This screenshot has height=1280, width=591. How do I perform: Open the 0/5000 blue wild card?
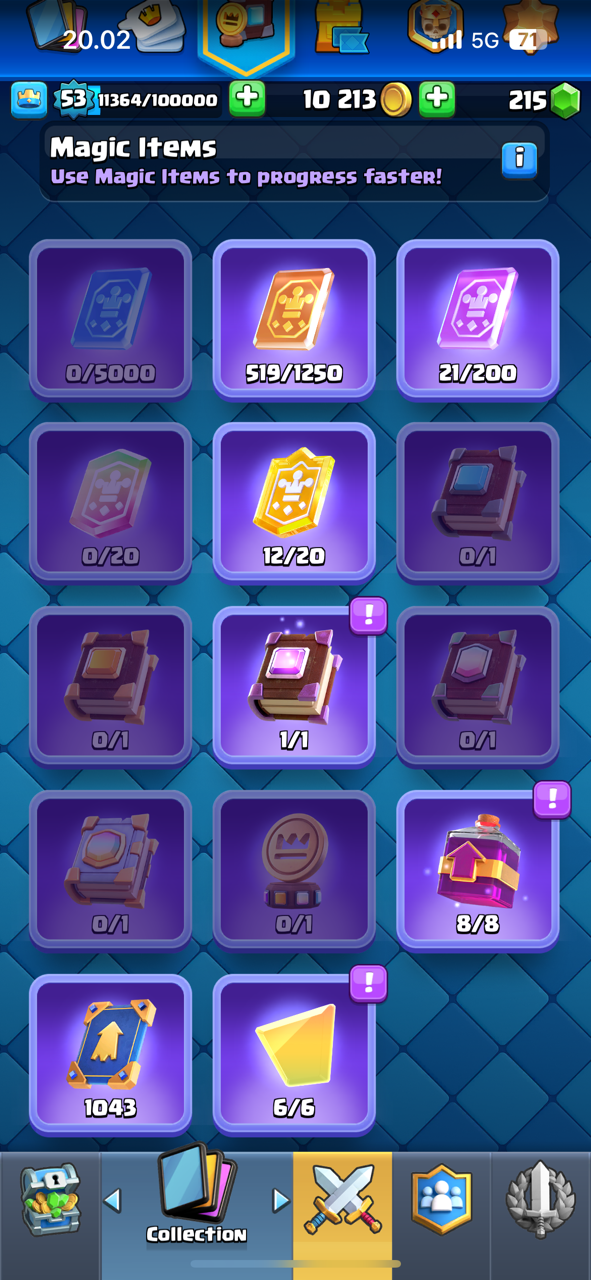[x=110, y=319]
